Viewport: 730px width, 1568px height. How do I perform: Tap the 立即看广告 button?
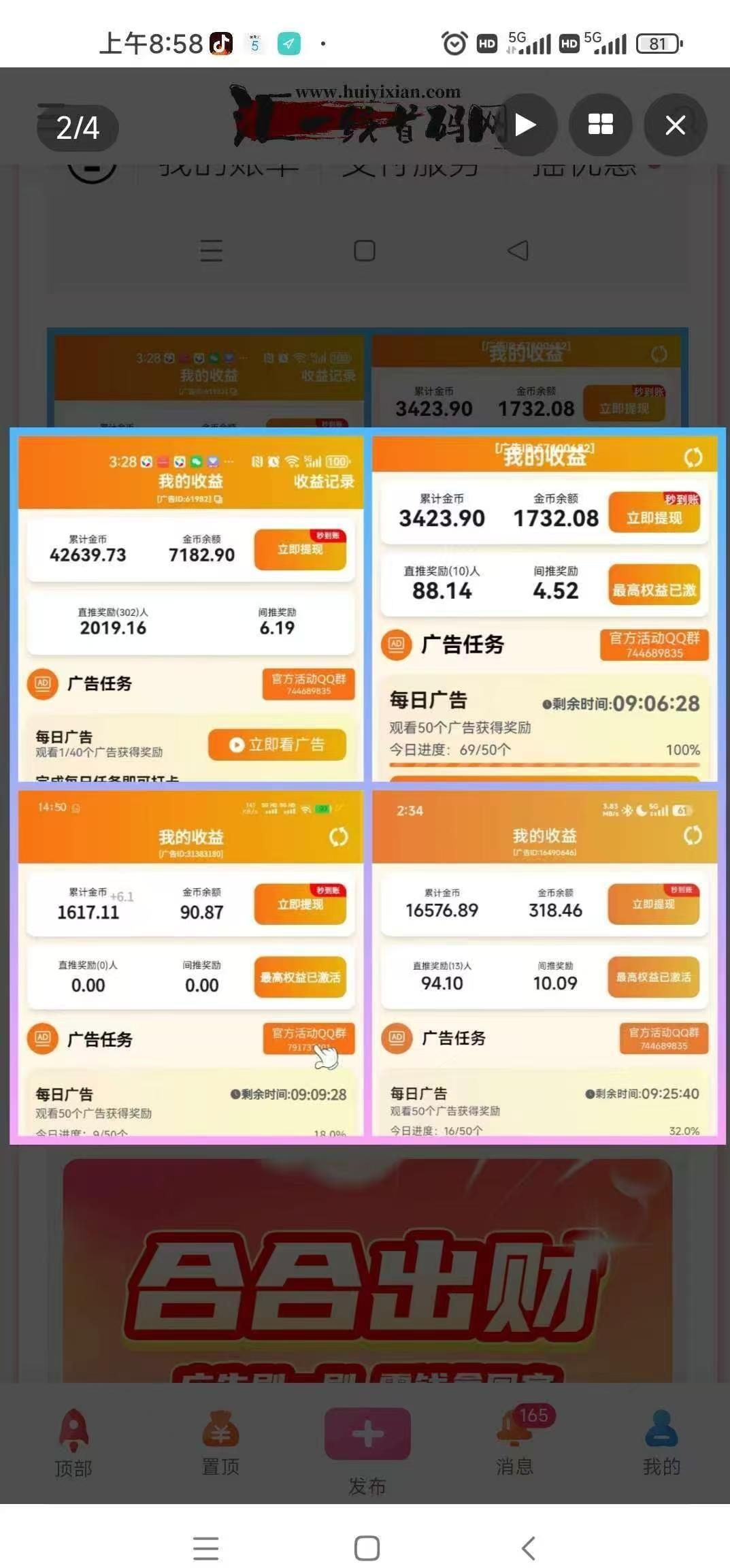point(278,745)
